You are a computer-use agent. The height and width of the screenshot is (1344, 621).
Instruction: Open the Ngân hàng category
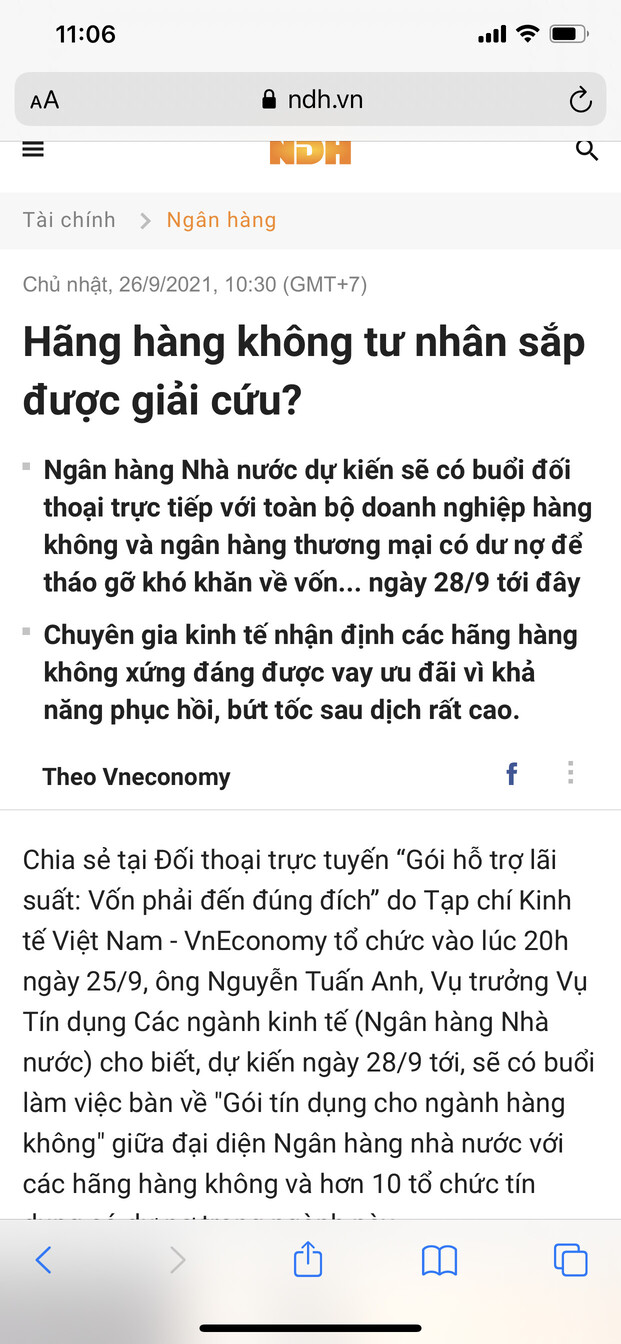[221, 220]
